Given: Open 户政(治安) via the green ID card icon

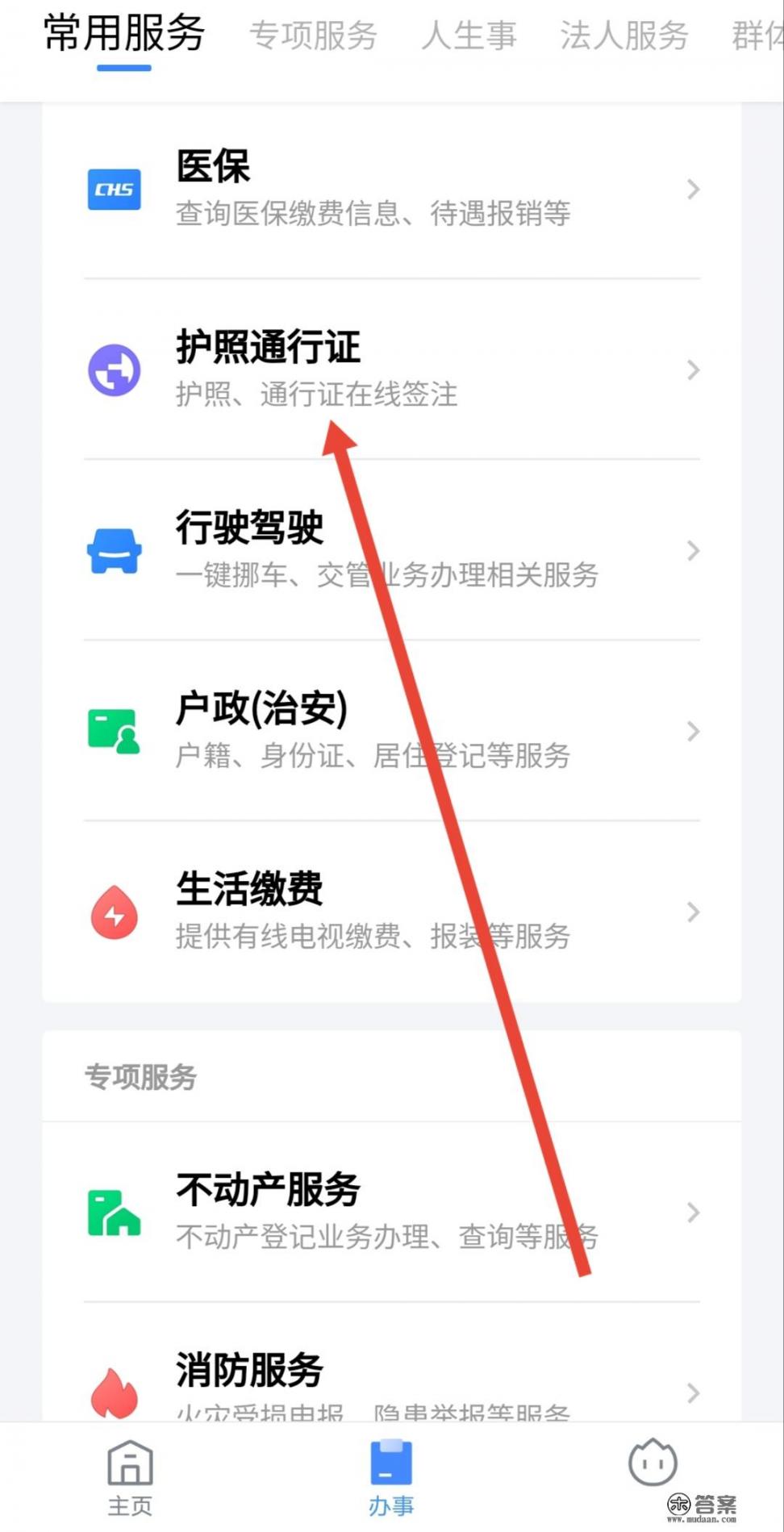Looking at the screenshot, I should 115,731.
